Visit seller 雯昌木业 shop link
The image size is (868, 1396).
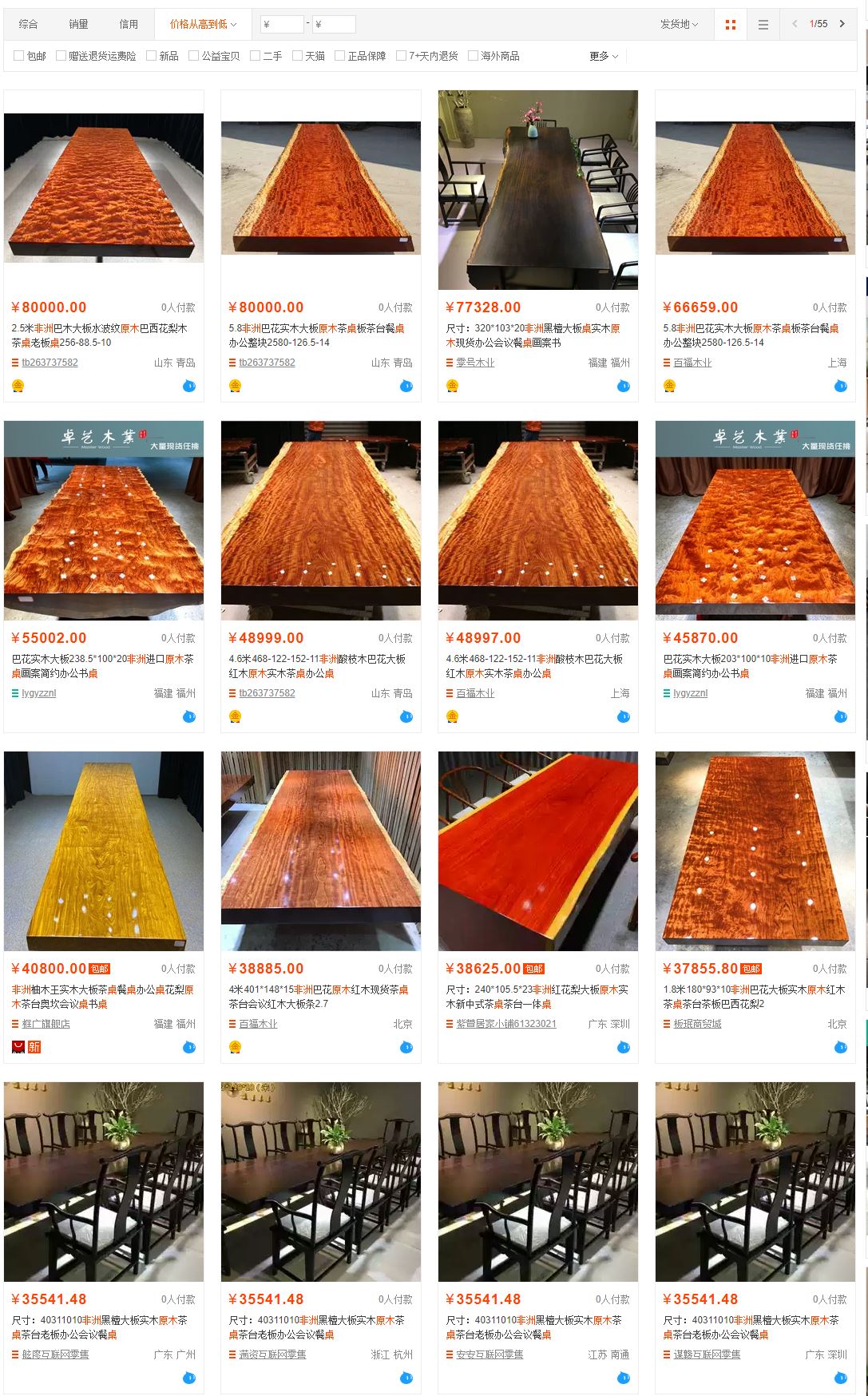click(x=475, y=363)
